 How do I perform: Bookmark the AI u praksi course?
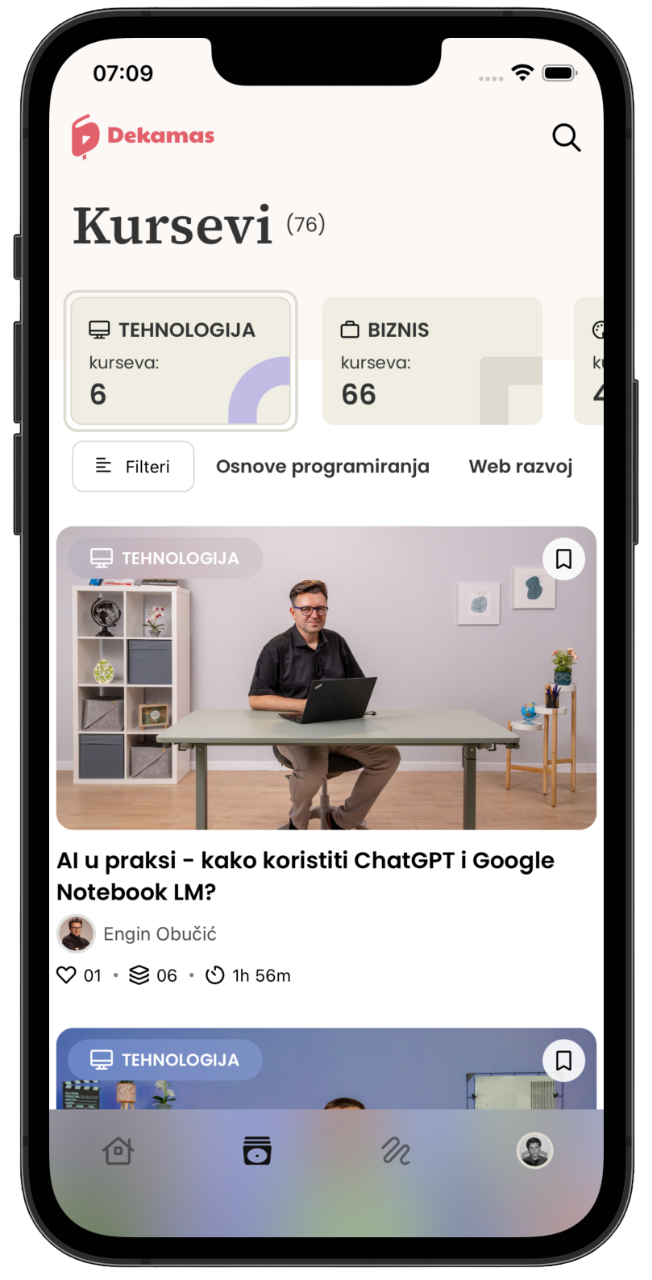point(564,558)
